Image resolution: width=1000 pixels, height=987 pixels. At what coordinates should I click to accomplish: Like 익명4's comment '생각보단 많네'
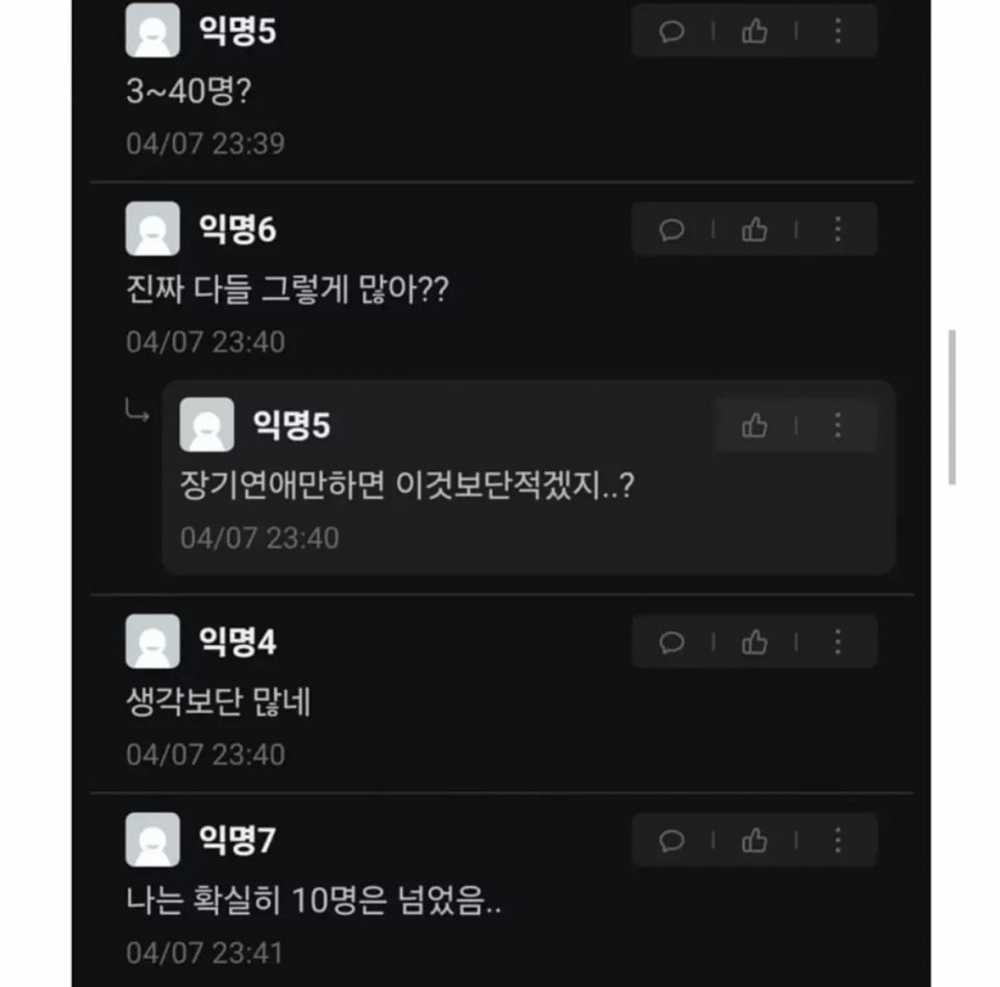pyautogui.click(x=754, y=642)
